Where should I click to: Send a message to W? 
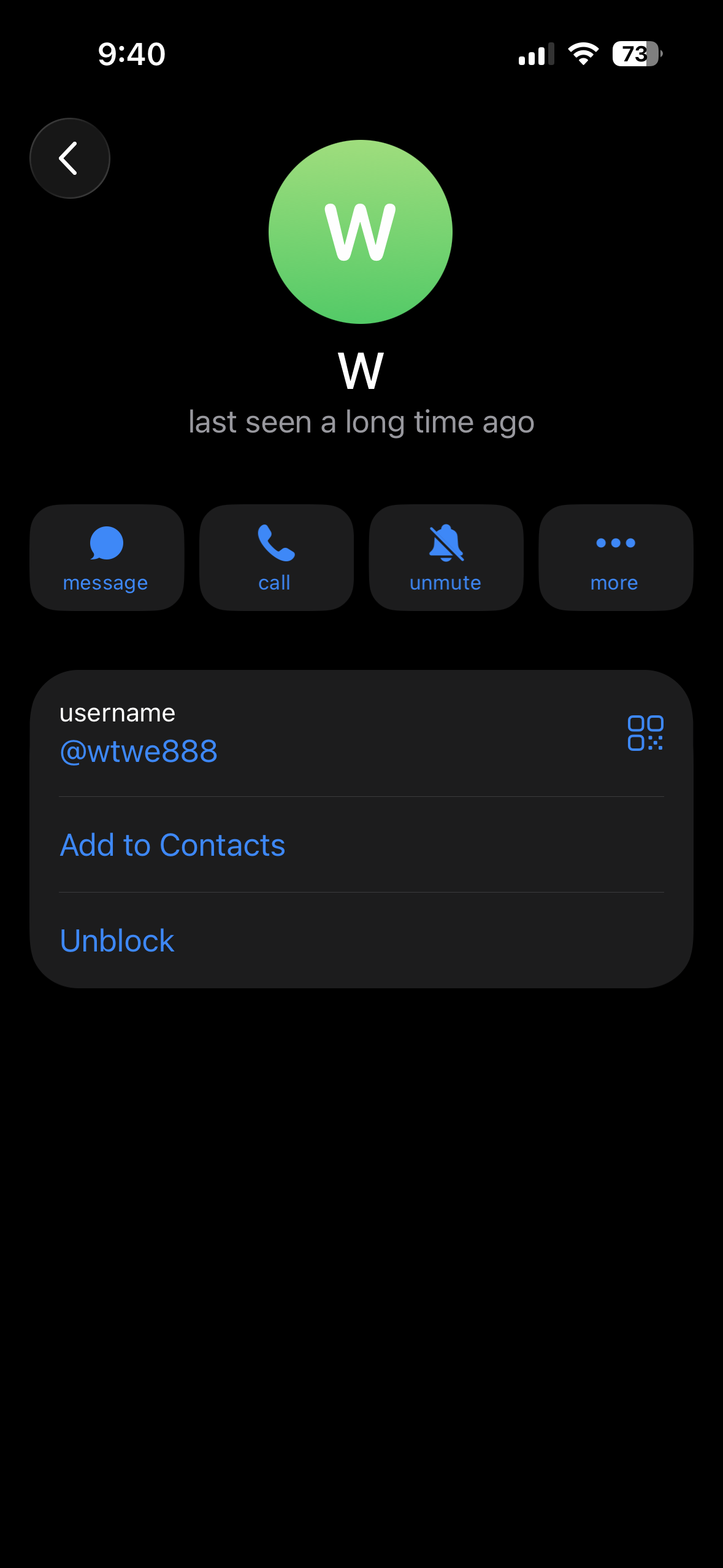[107, 558]
